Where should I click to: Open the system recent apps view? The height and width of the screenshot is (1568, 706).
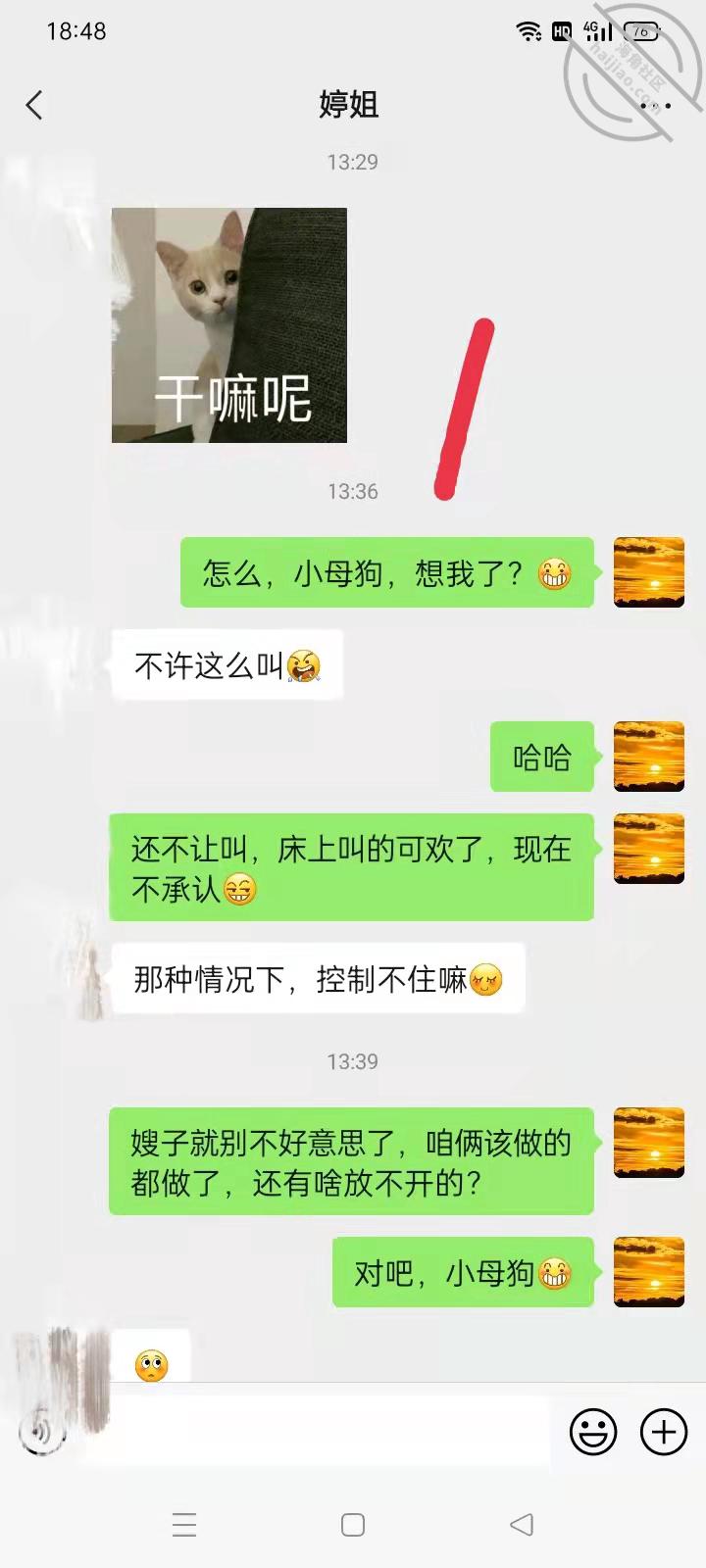pyautogui.click(x=184, y=1524)
